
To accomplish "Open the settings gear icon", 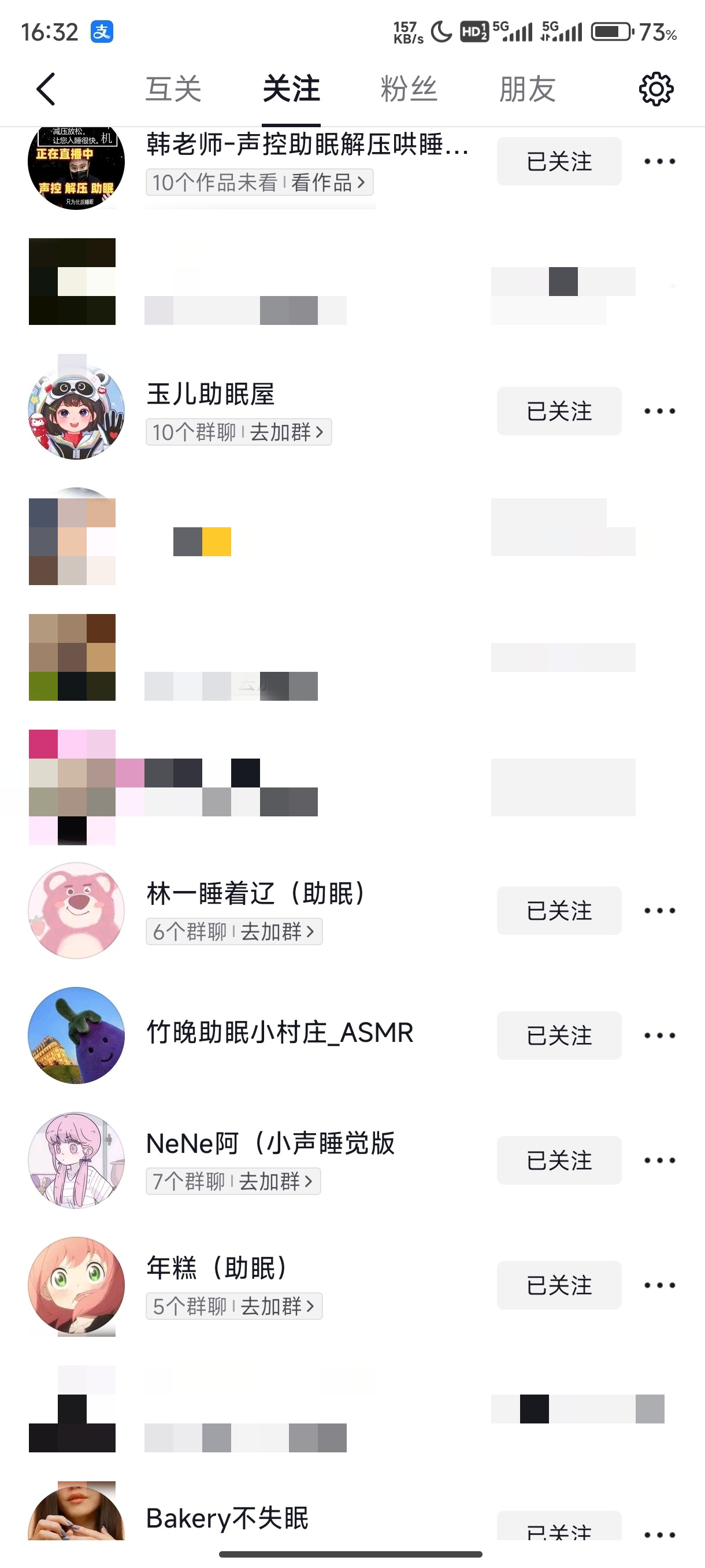I will (x=656, y=90).
